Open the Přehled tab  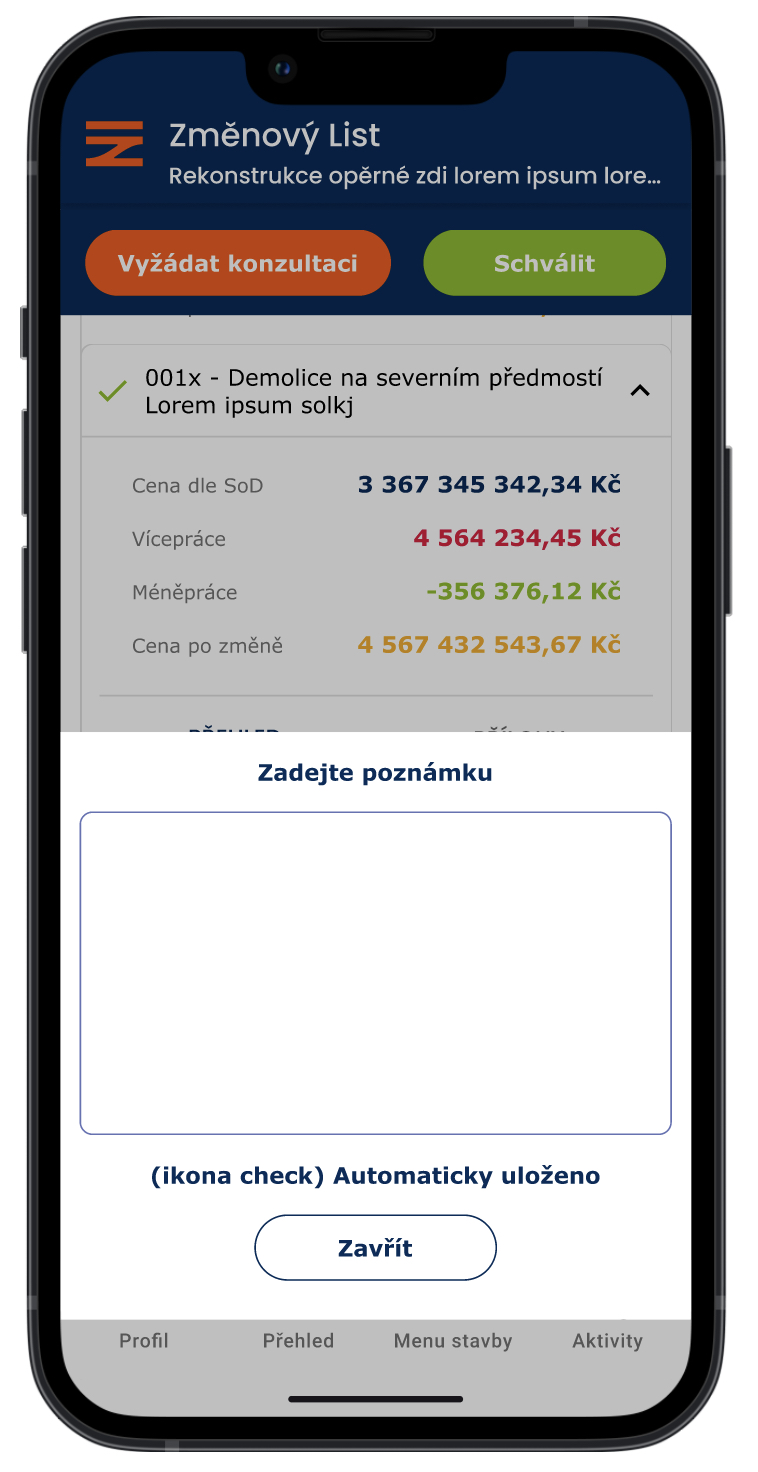point(298,1341)
